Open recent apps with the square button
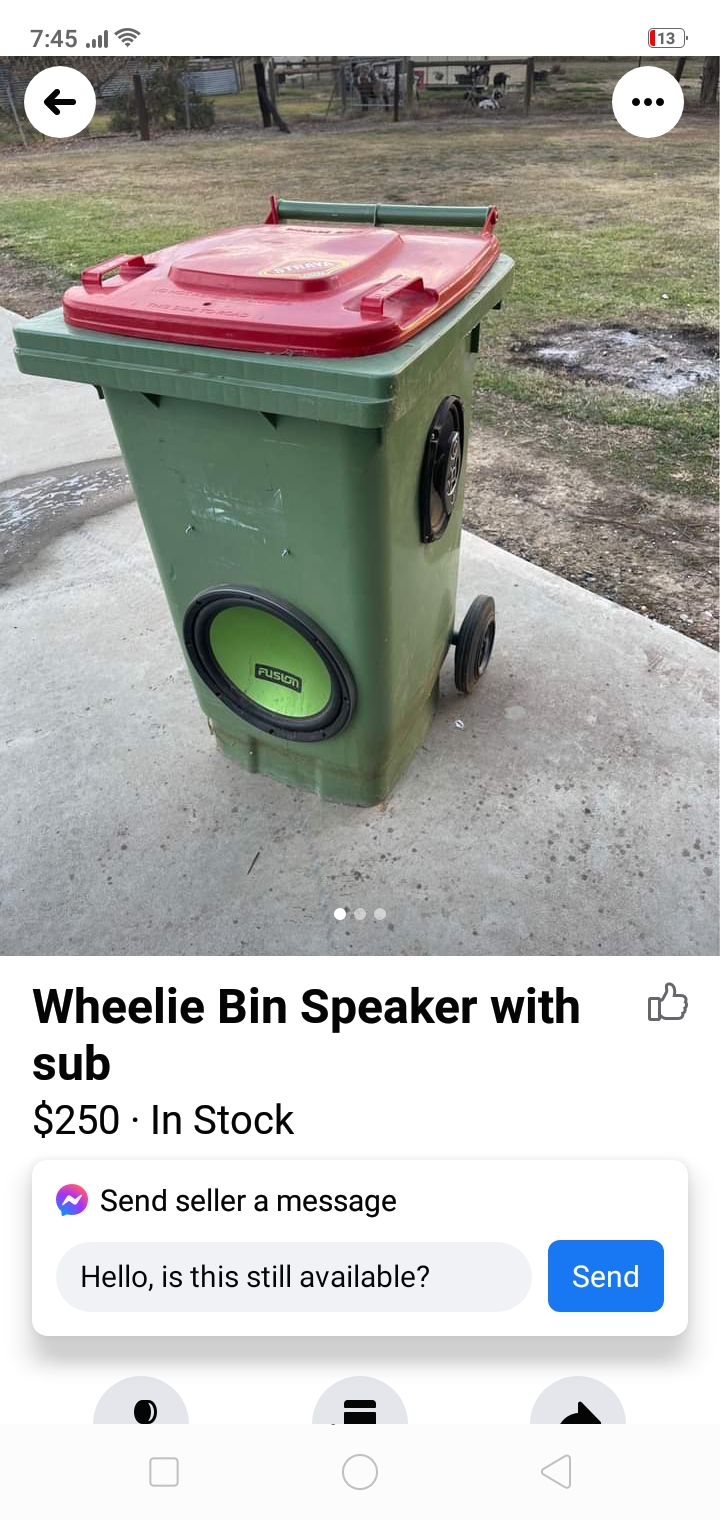The width and height of the screenshot is (720, 1520). point(163,1472)
